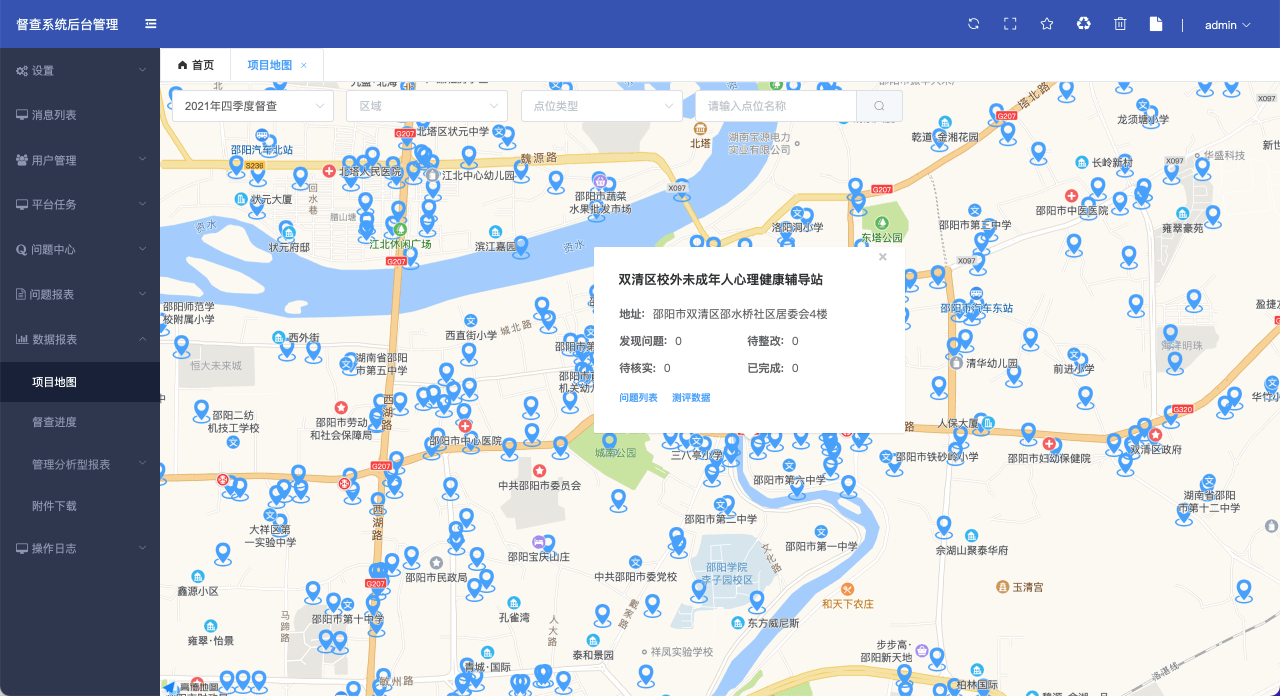Open the 问题列表 link in popup
The image size is (1280, 696).
(638, 398)
